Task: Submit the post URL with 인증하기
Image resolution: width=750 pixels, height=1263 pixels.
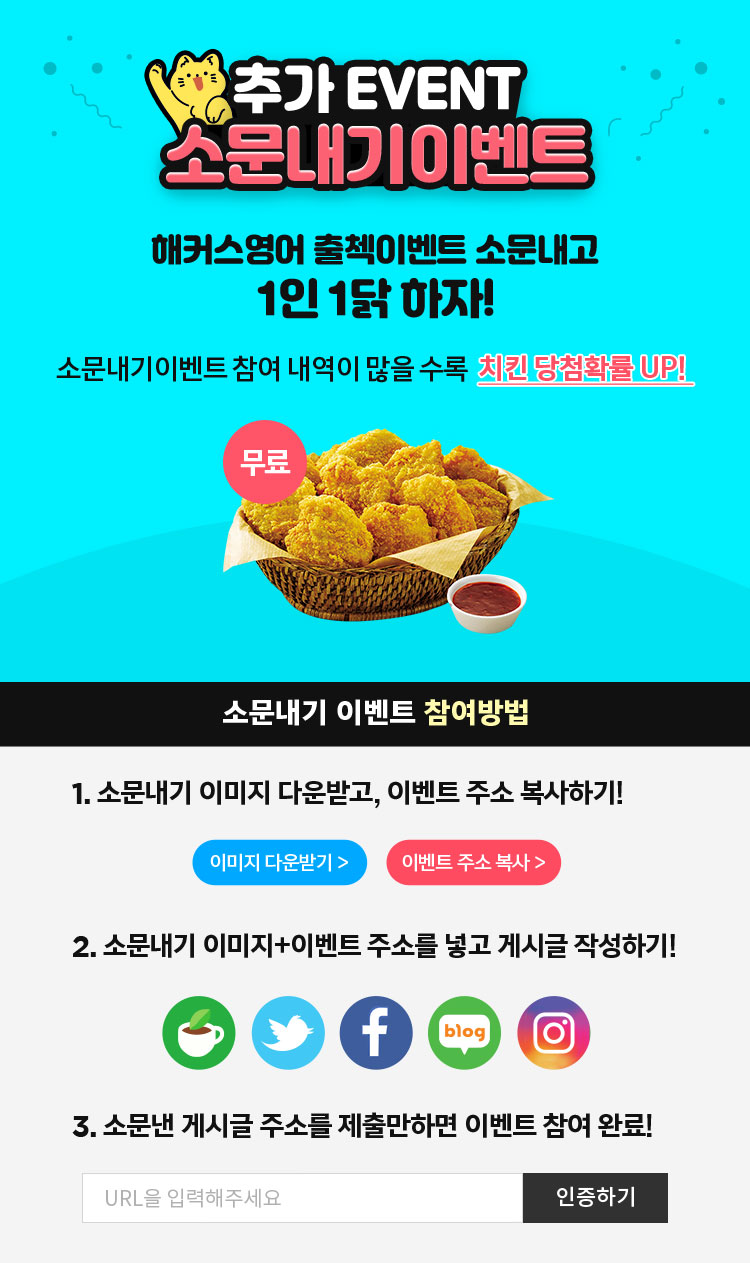Action: point(595,1197)
